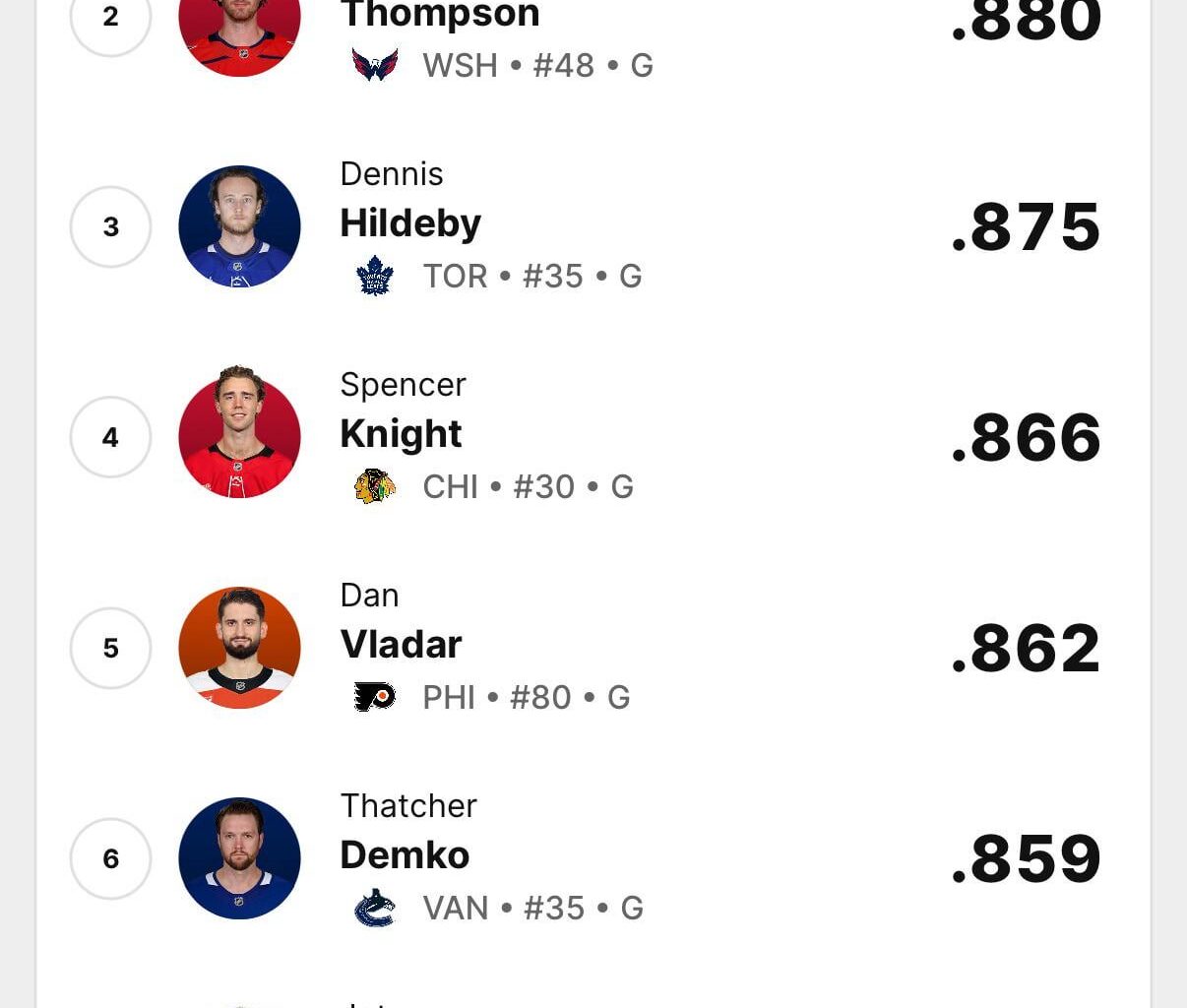Viewport: 1187px width, 1008px height.
Task: Open Thatcher Demko's stats
Action: [x=405, y=855]
